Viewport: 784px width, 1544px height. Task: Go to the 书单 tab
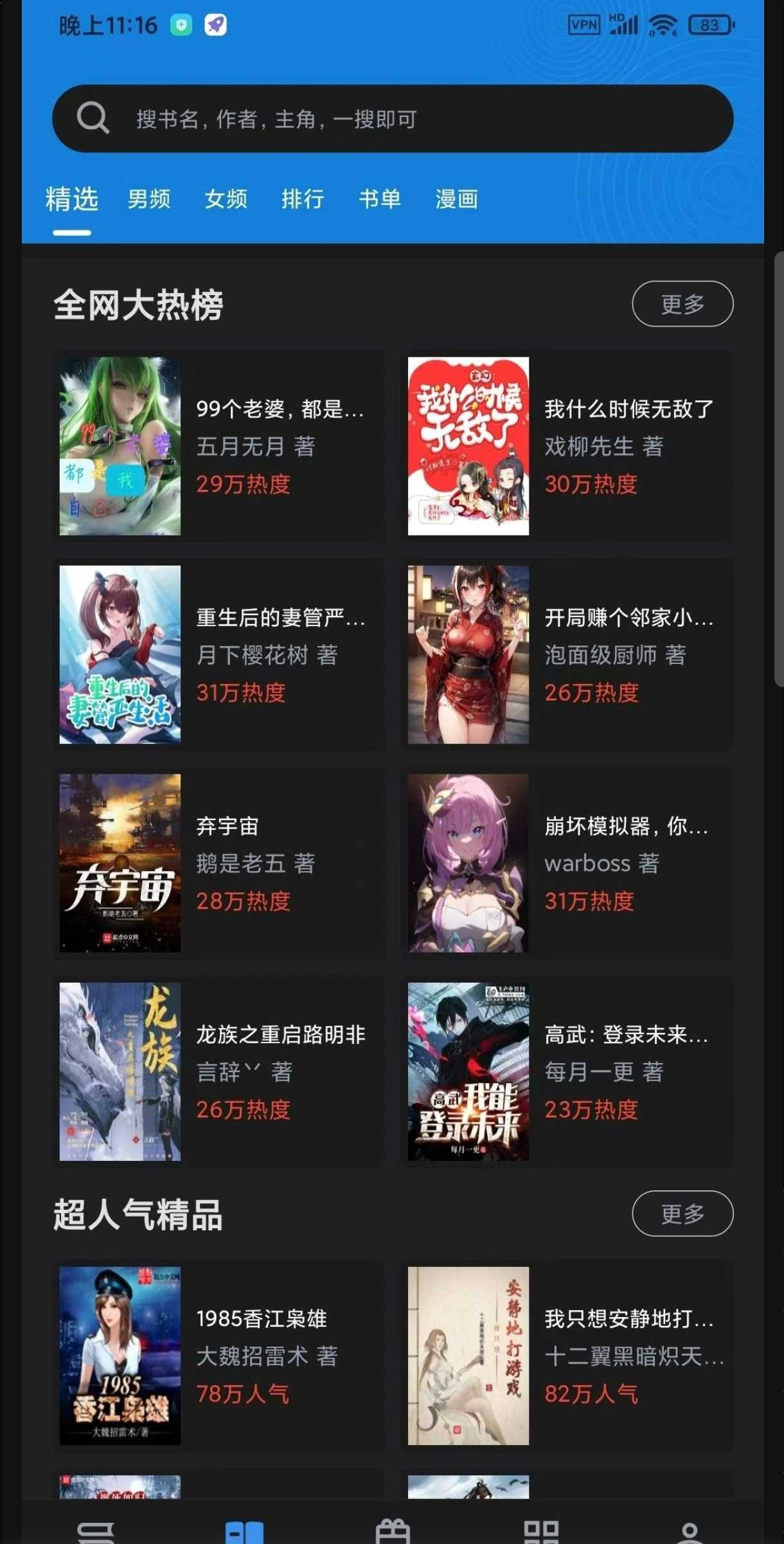(x=380, y=199)
